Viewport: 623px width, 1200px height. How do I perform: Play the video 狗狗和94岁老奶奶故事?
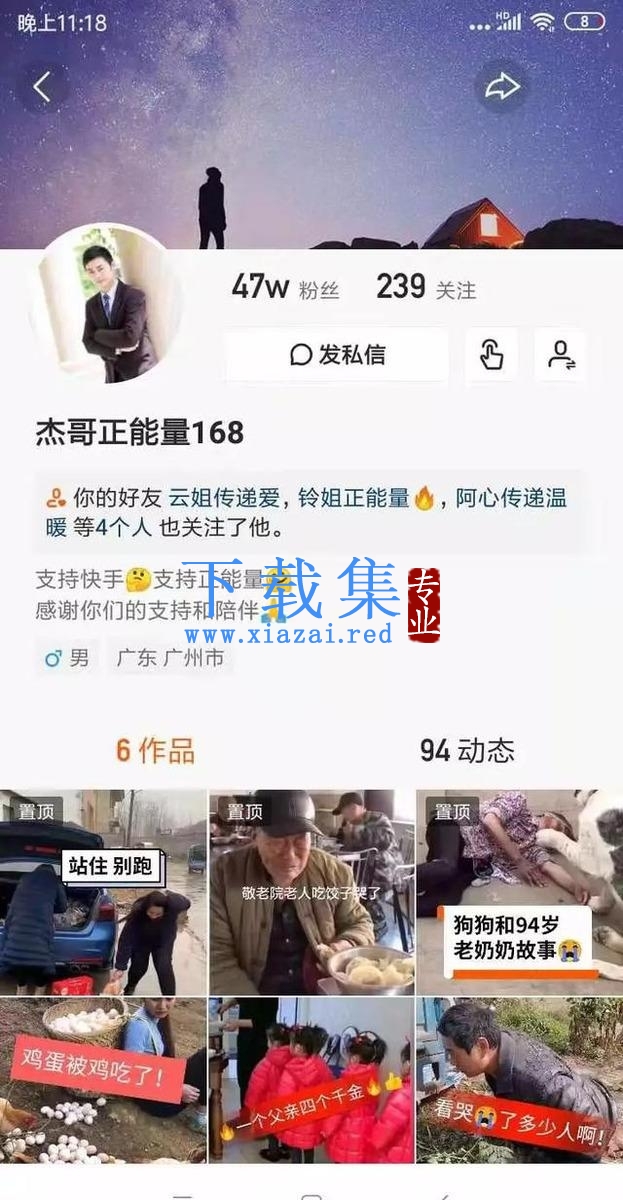click(x=520, y=892)
